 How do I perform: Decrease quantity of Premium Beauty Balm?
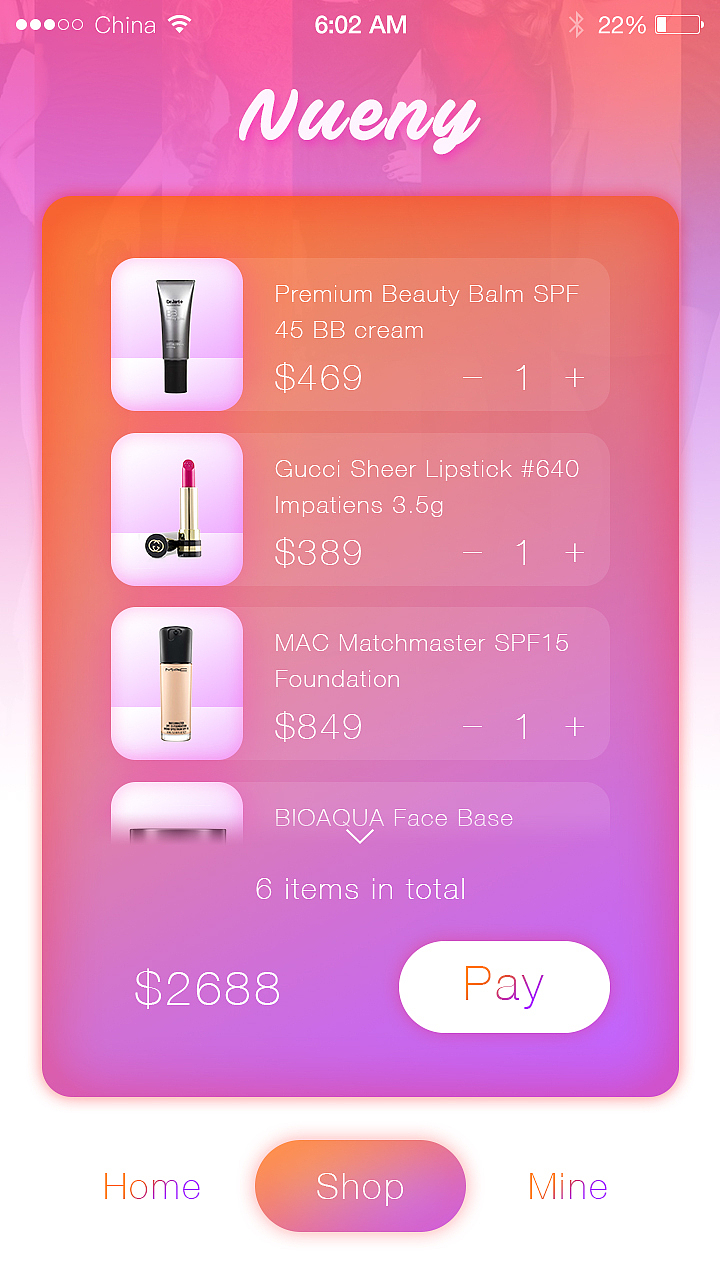point(472,378)
